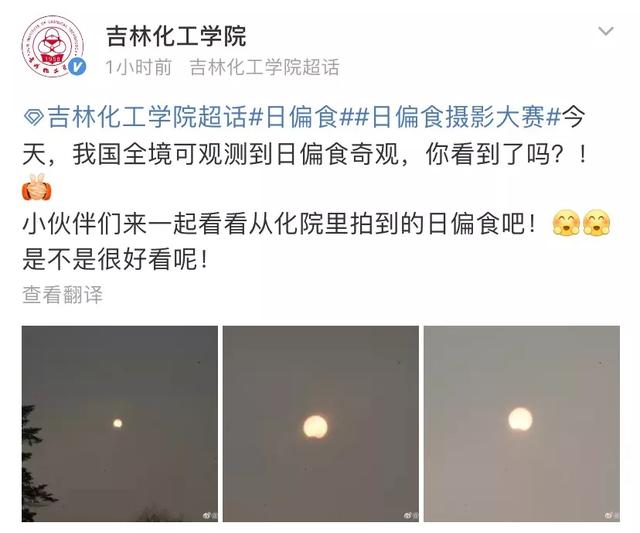Open the 吉林化工学院 username profile

176,36
